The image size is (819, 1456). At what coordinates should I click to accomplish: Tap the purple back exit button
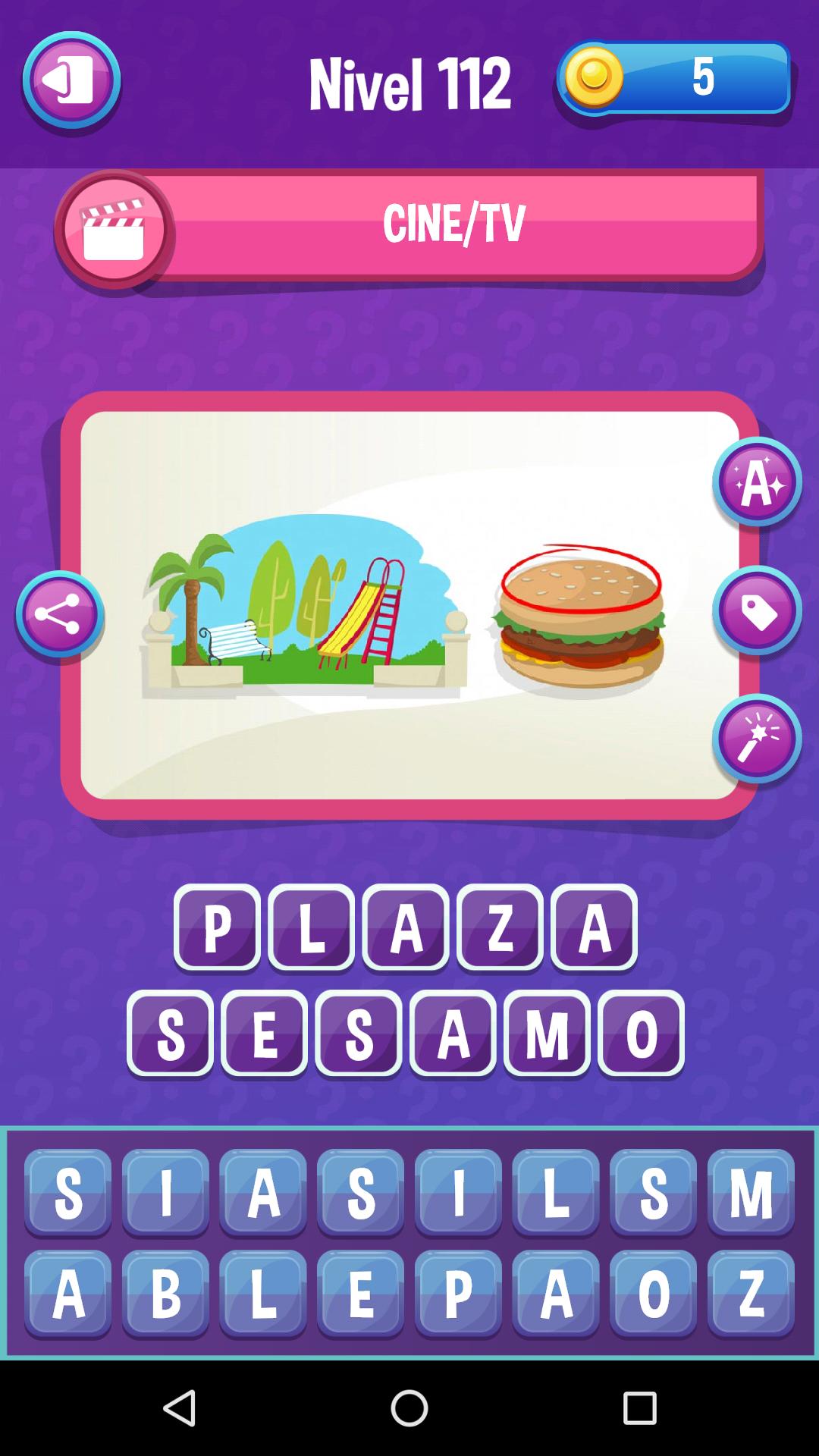click(71, 81)
